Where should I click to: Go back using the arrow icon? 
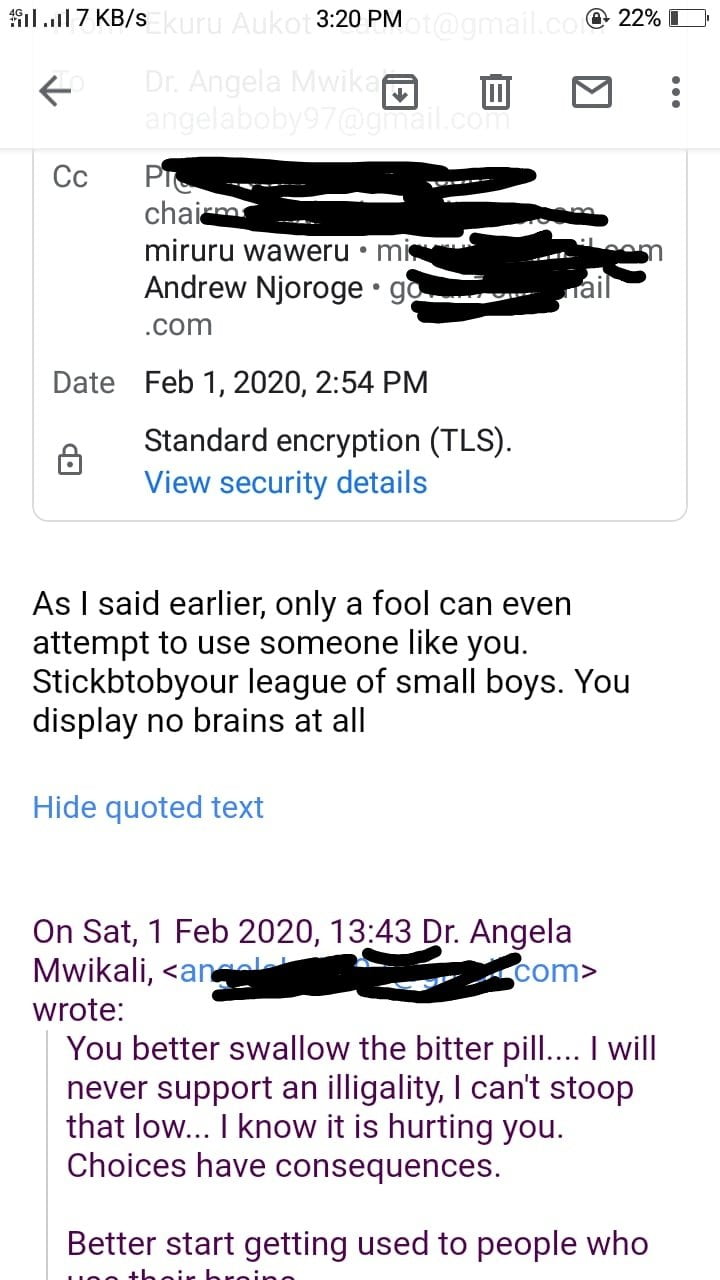pyautogui.click(x=56, y=92)
